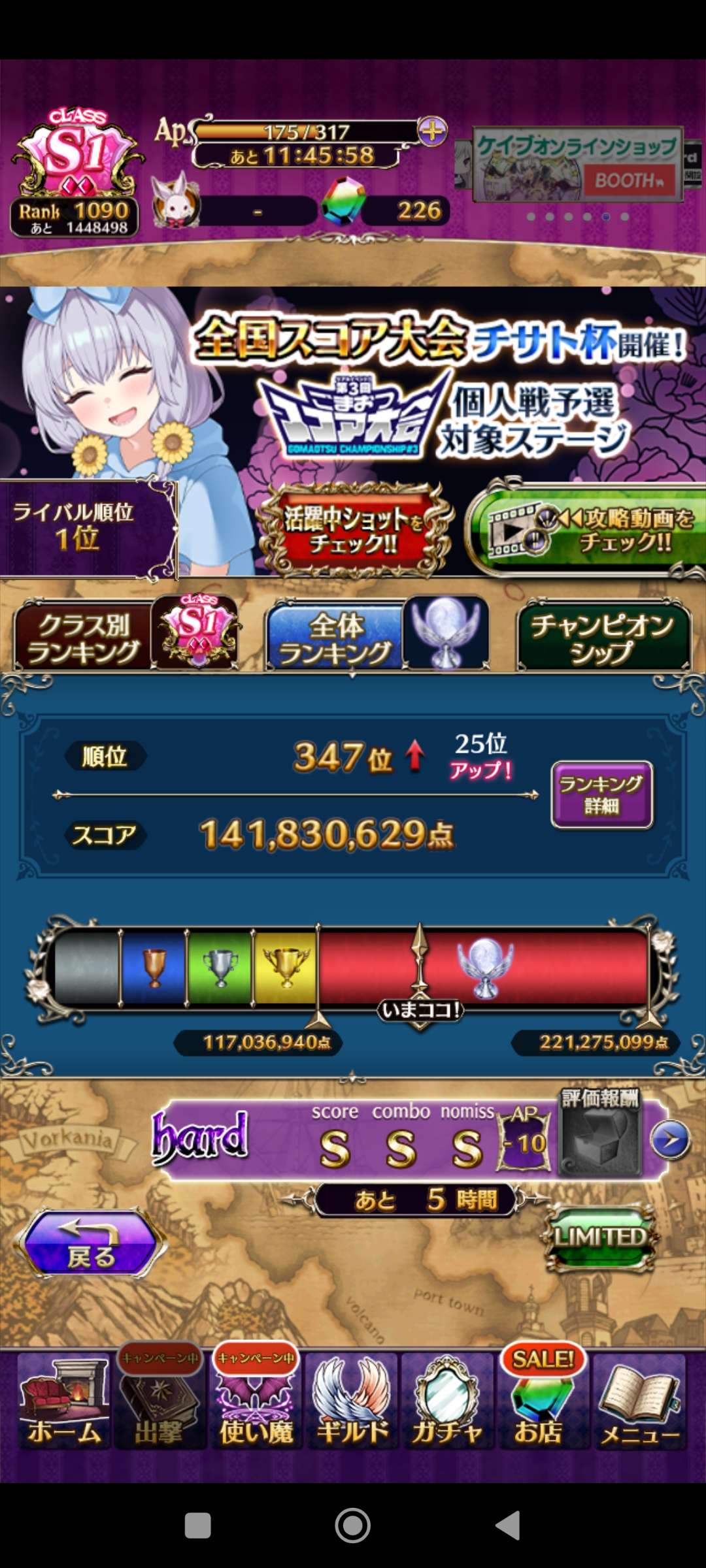
Task: Tap the system back button
Action: click(x=508, y=1526)
